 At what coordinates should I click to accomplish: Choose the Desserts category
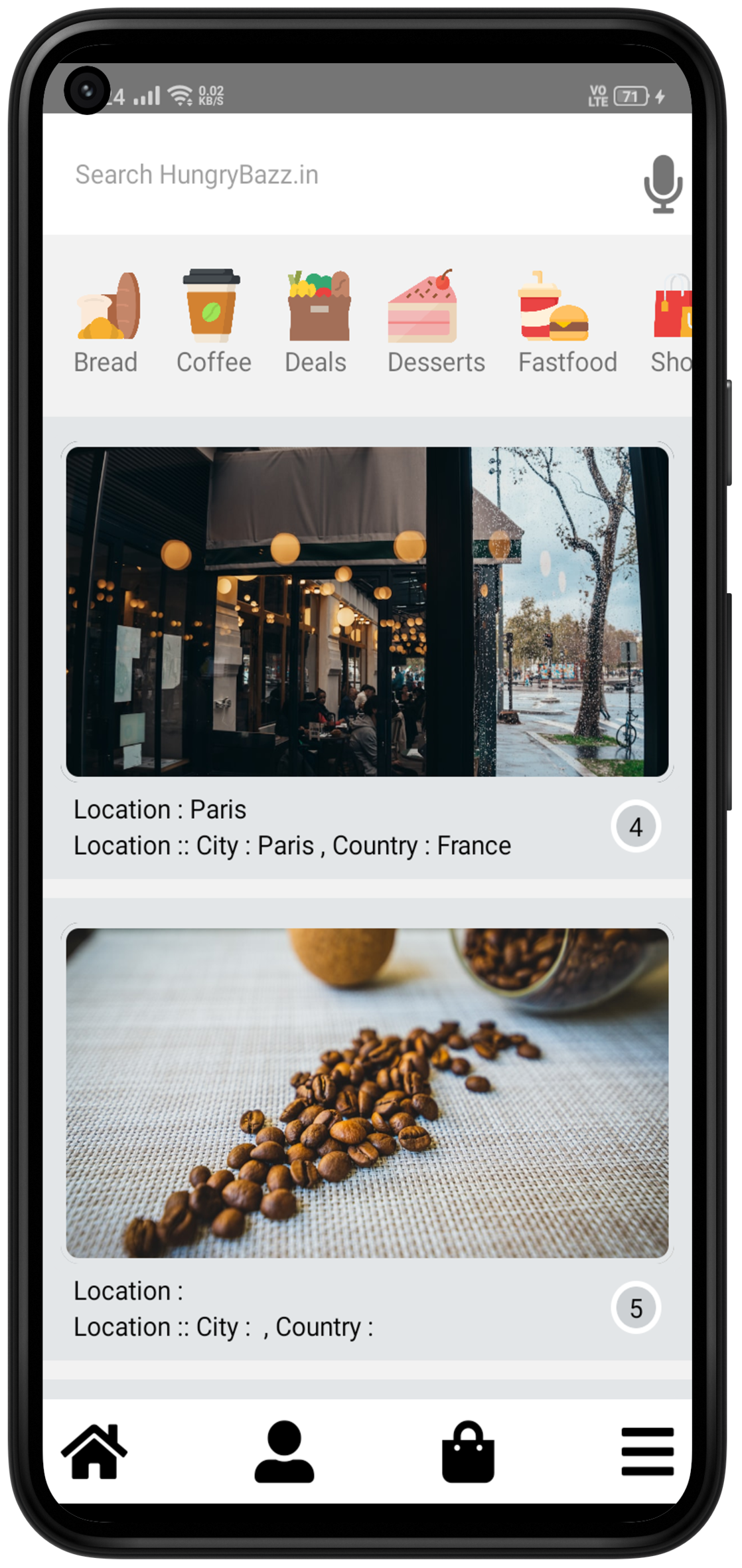pyautogui.click(x=435, y=323)
